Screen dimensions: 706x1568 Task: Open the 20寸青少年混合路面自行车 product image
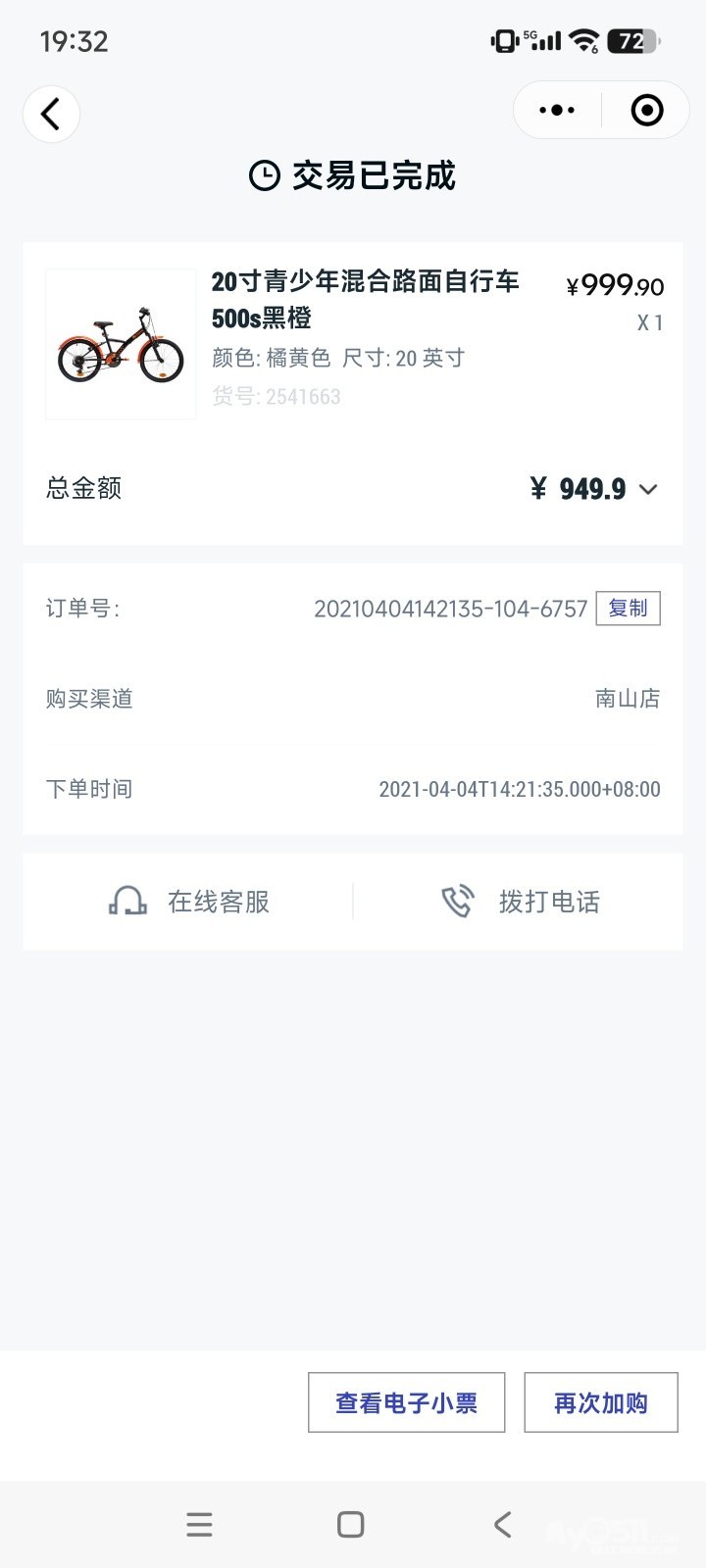(122, 345)
